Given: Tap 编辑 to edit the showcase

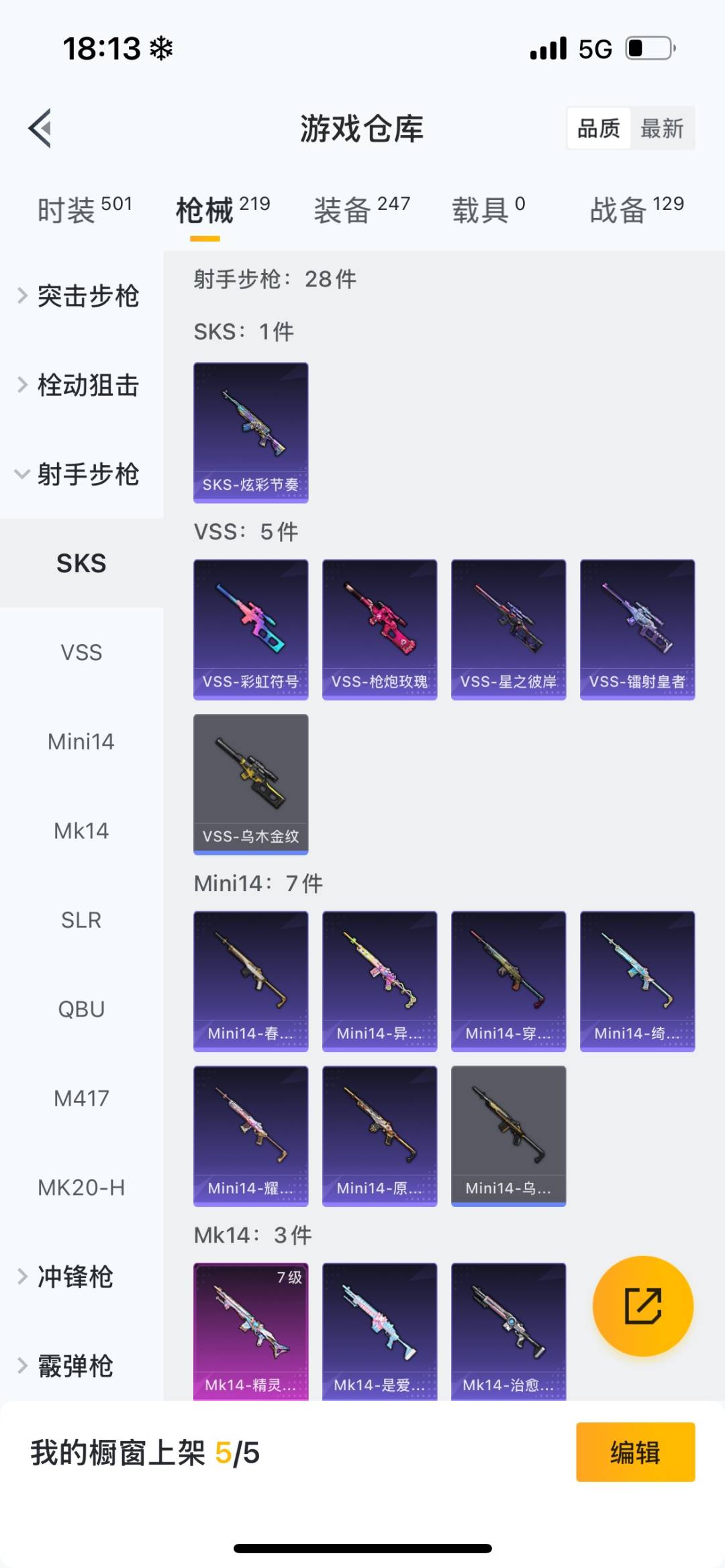Looking at the screenshot, I should [635, 1452].
